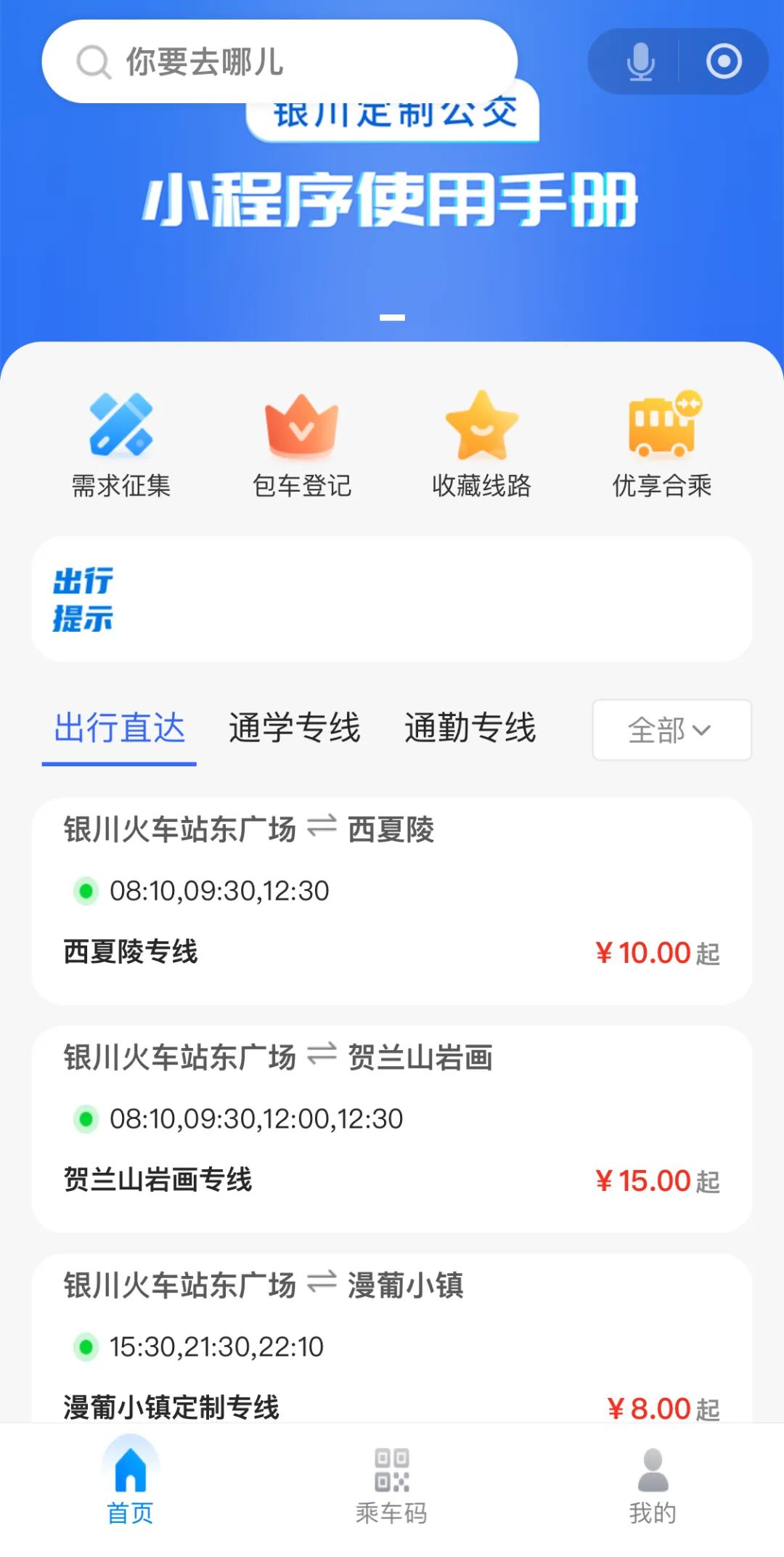The image size is (784, 1557).
Task: Open the 西夏陵专线 route card
Action: (392, 901)
